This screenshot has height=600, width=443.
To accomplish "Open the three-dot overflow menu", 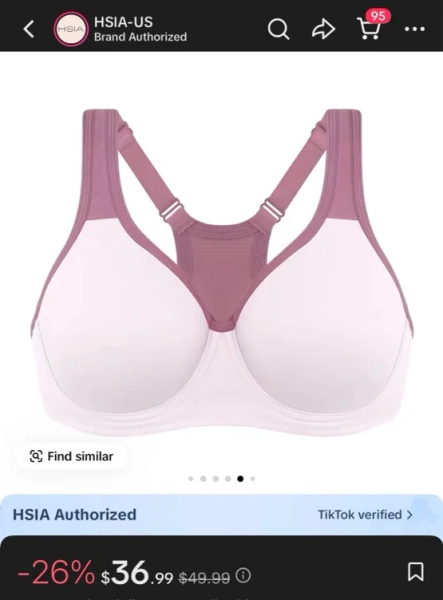I will click(415, 29).
